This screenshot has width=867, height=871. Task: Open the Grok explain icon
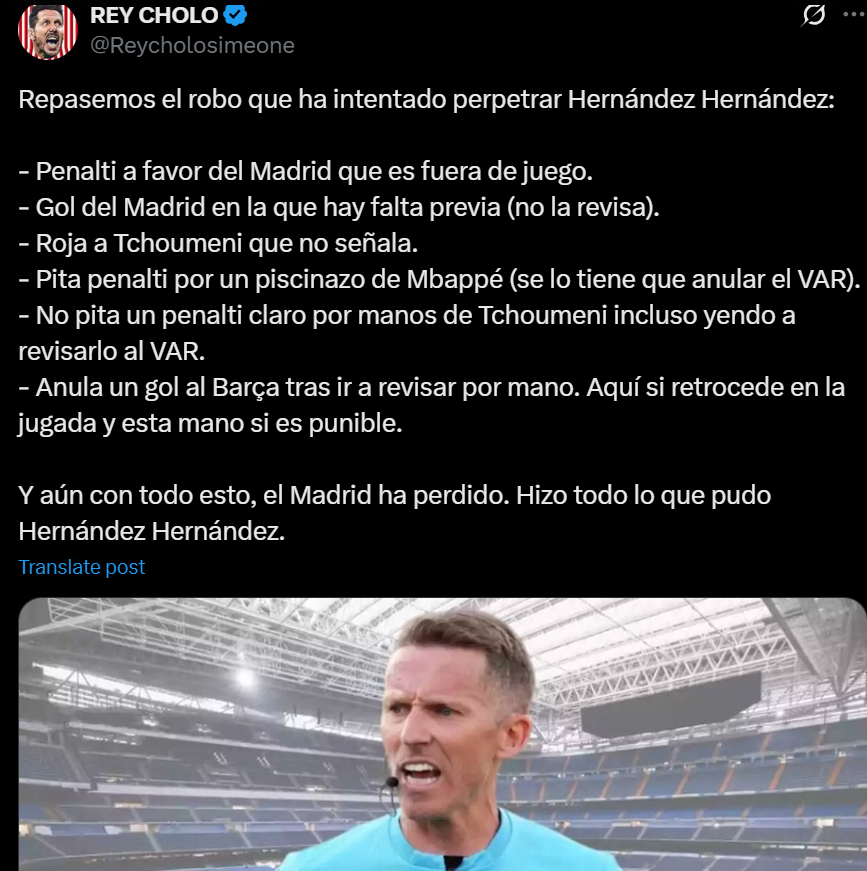pyautogui.click(x=815, y=16)
